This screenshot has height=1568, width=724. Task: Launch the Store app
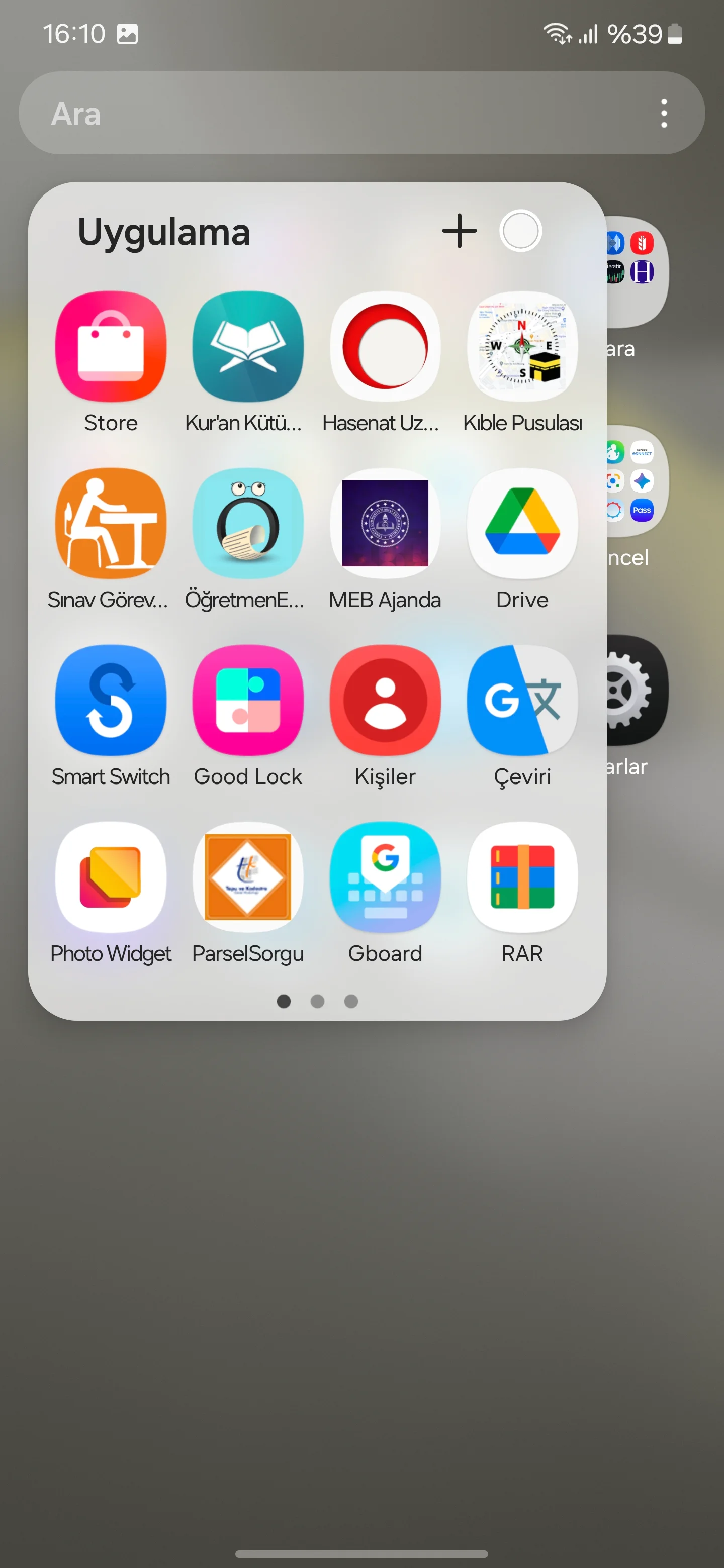pos(111,346)
